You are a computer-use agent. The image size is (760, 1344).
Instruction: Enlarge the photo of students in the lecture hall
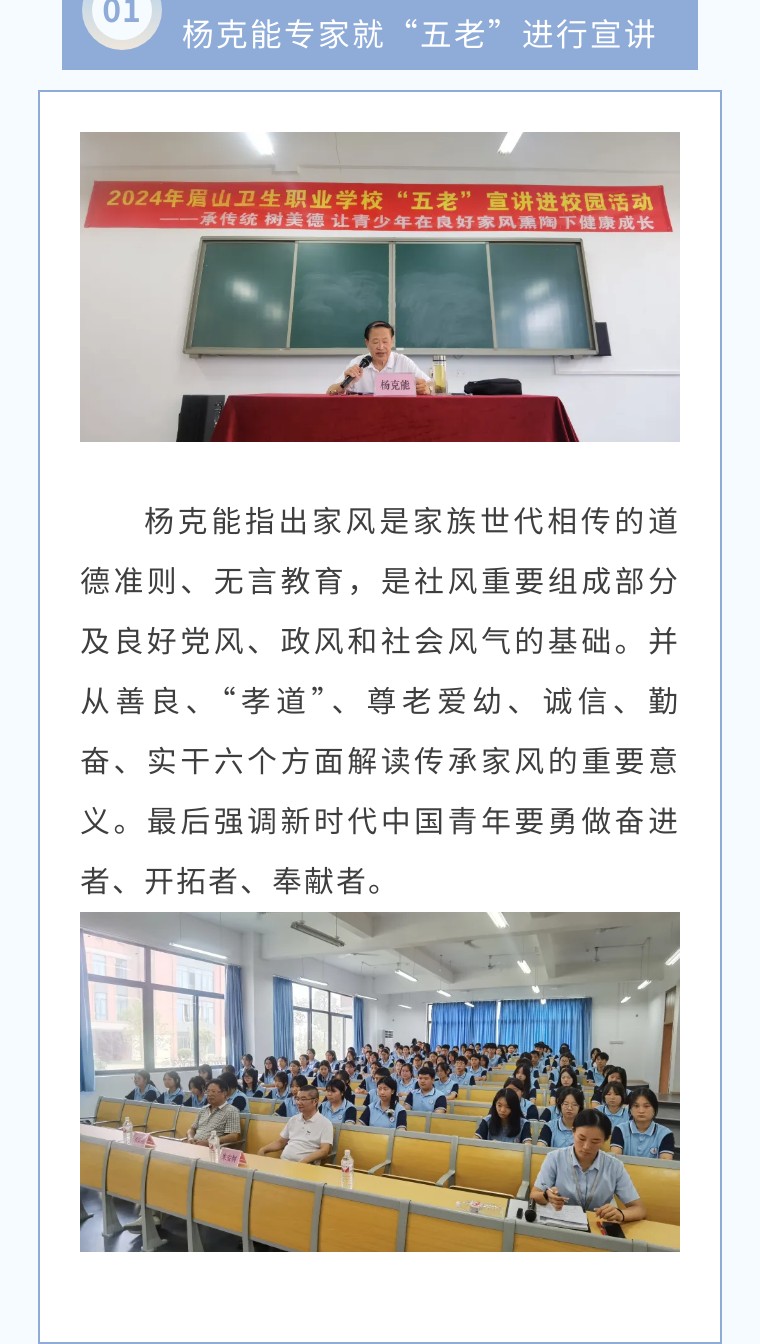click(x=380, y=1081)
